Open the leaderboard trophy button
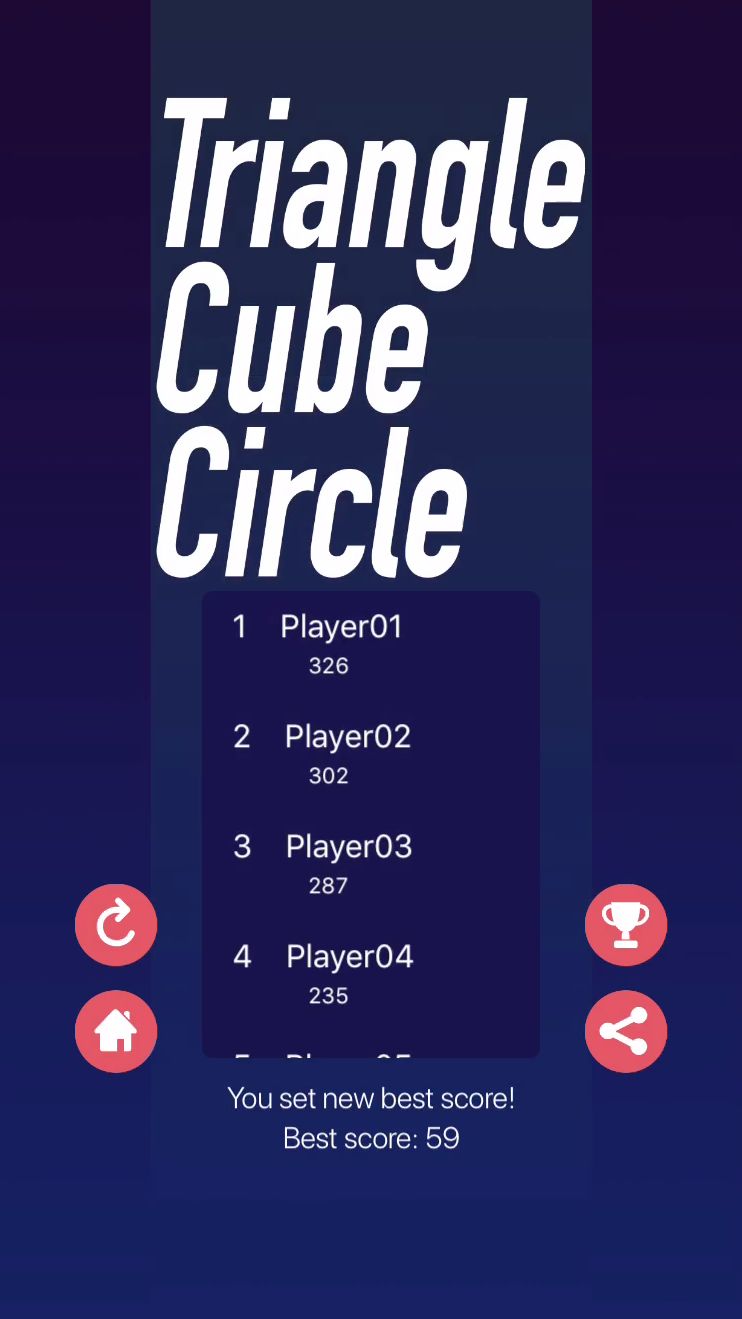The width and height of the screenshot is (742, 1319). point(626,925)
